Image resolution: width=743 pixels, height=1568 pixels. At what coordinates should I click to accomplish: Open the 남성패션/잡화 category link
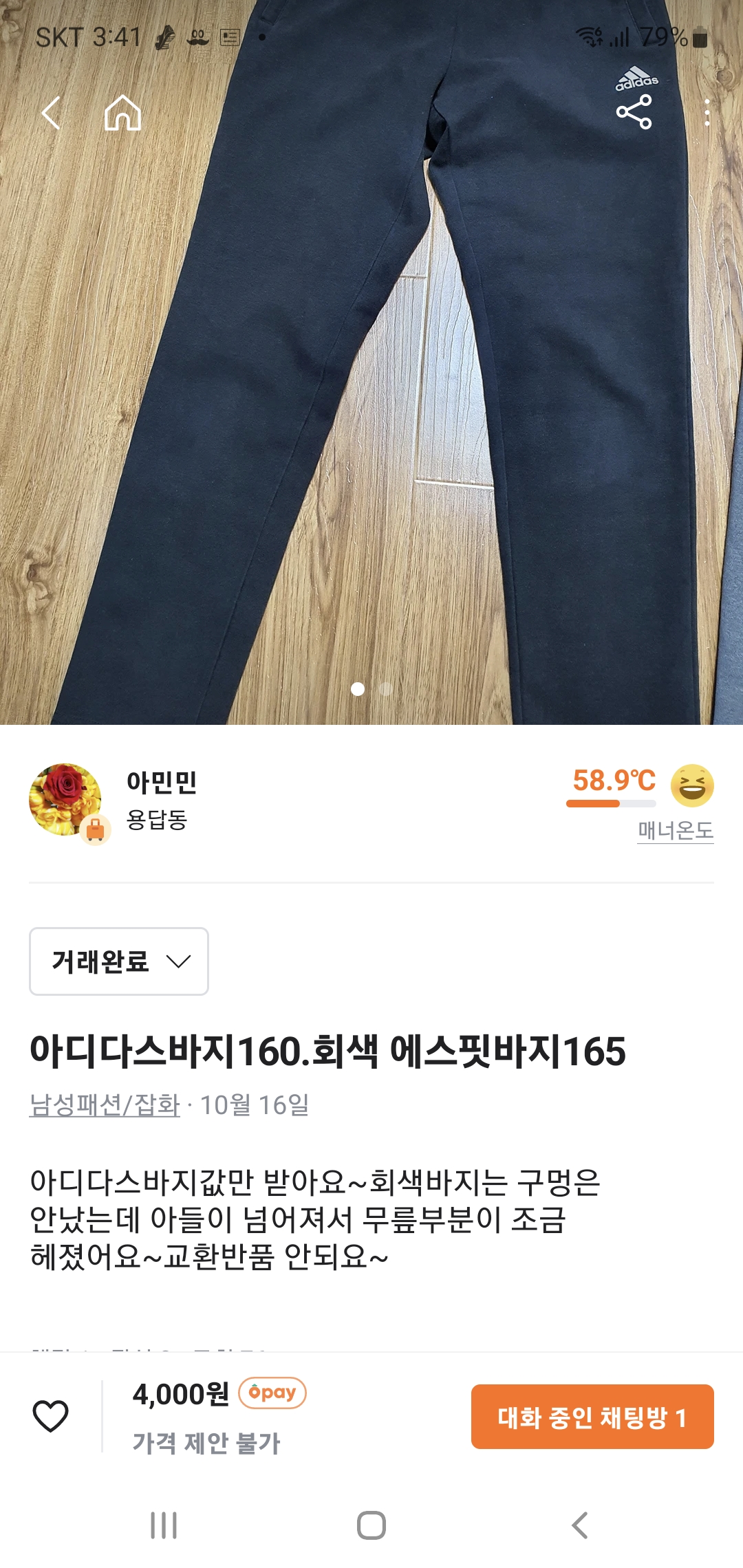point(105,1105)
